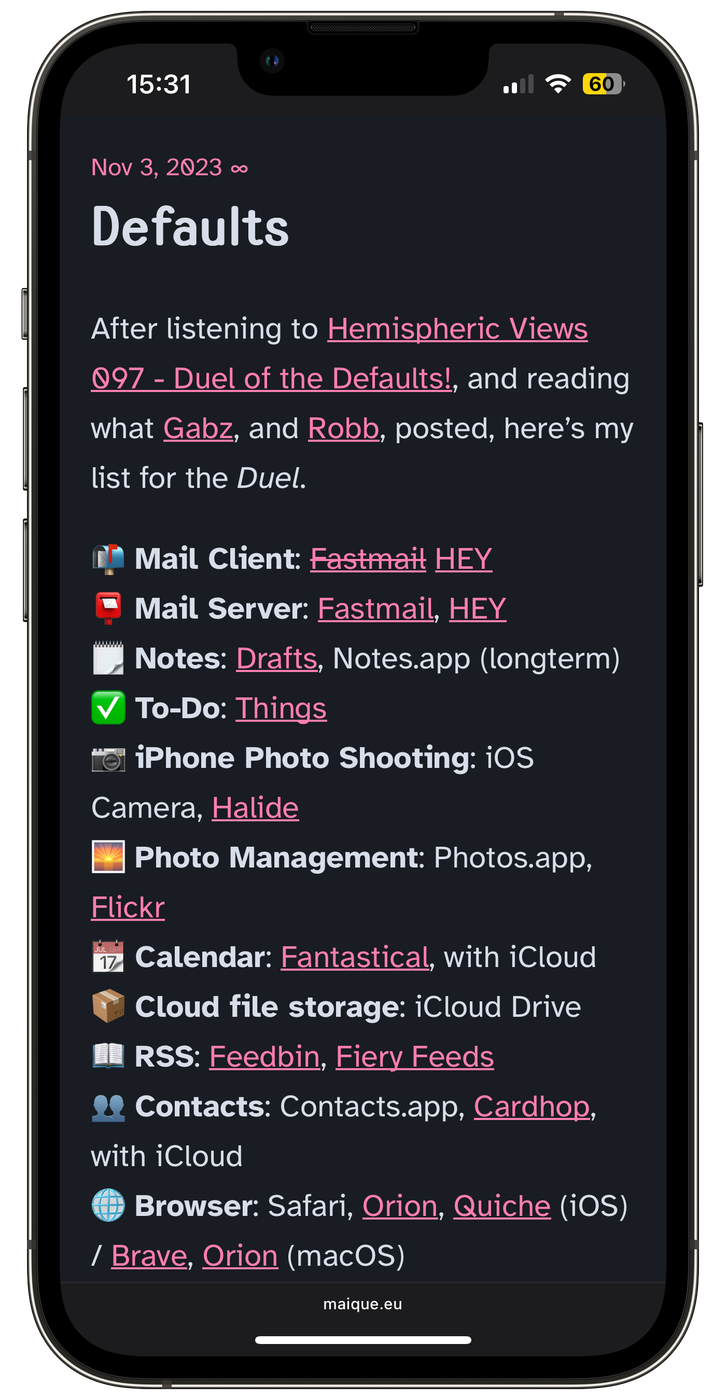Image resolution: width=726 pixels, height=1400 pixels.
Task: Follow the Gabz link
Action: [197, 428]
